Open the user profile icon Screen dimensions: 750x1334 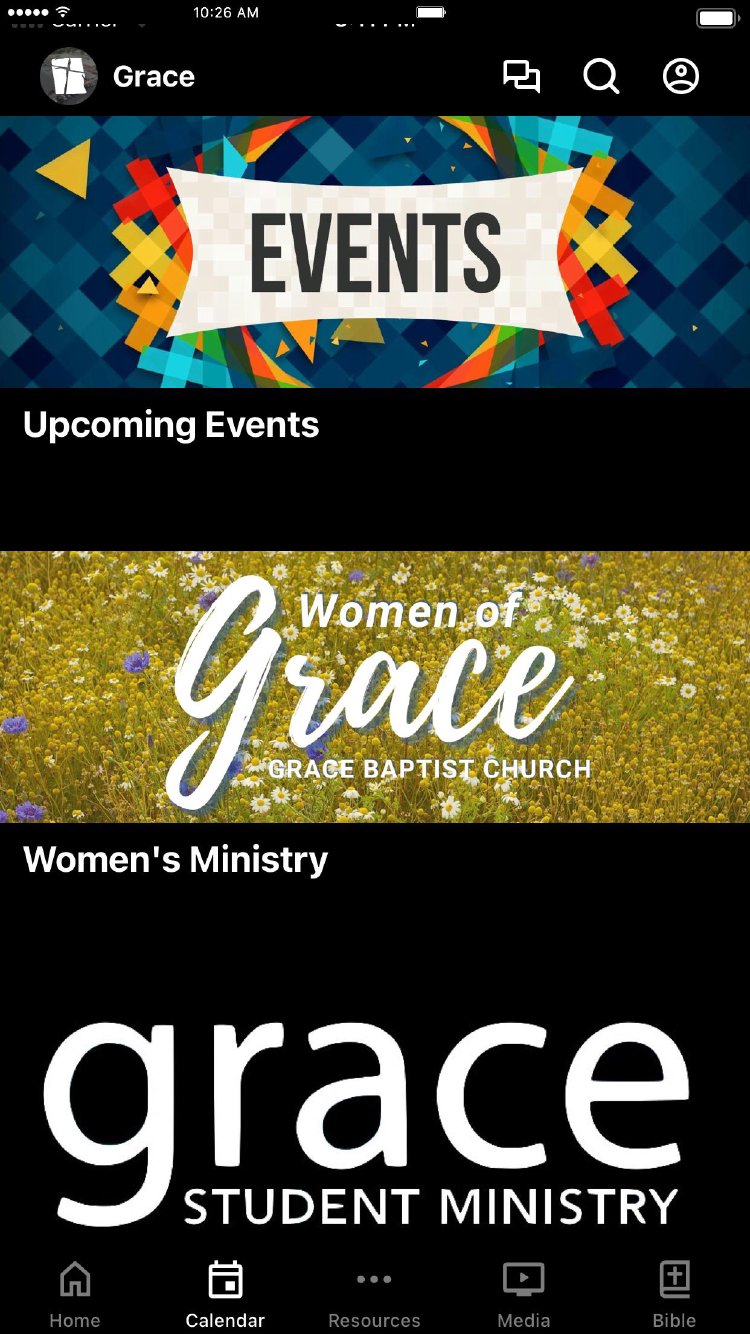click(681, 77)
